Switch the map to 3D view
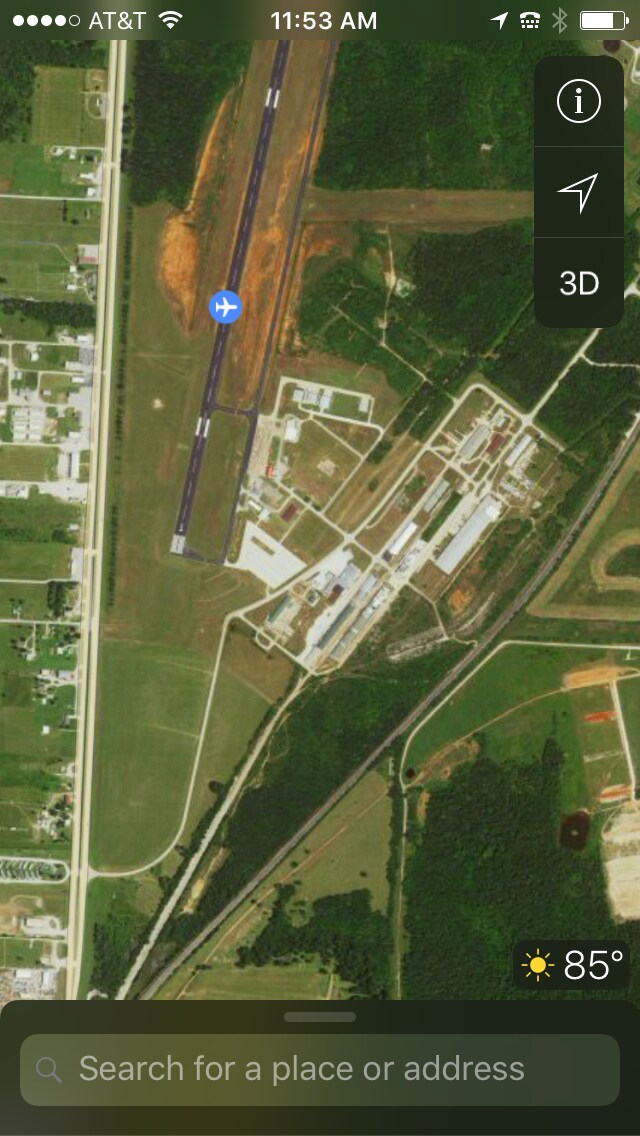This screenshot has width=640, height=1136. coord(579,283)
